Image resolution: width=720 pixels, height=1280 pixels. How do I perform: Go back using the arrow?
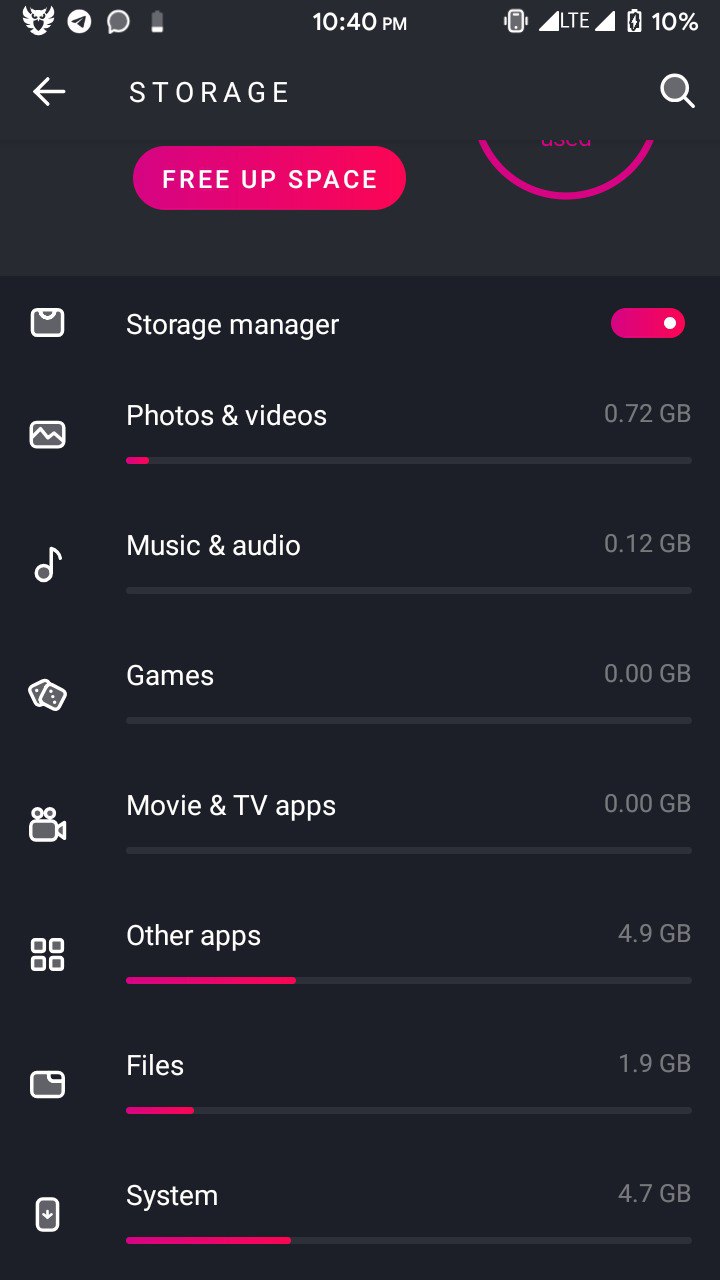(x=49, y=92)
